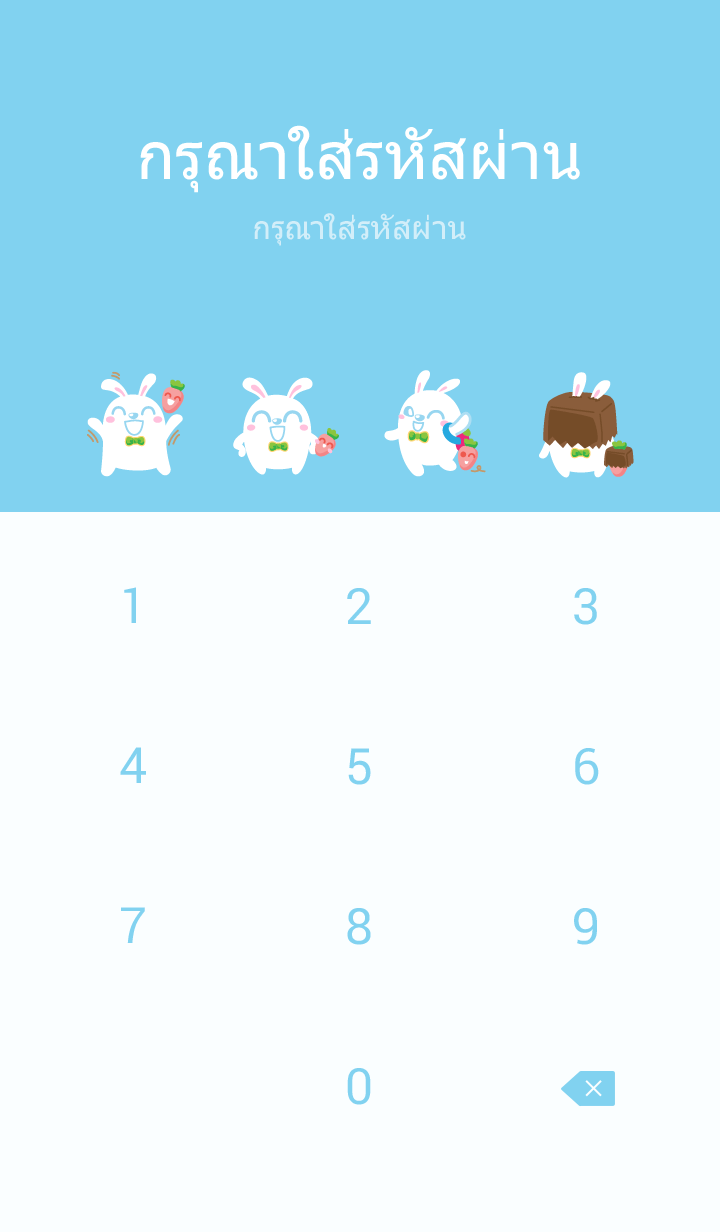
Task: Enter digit 1 on the keypad
Action: [132, 607]
